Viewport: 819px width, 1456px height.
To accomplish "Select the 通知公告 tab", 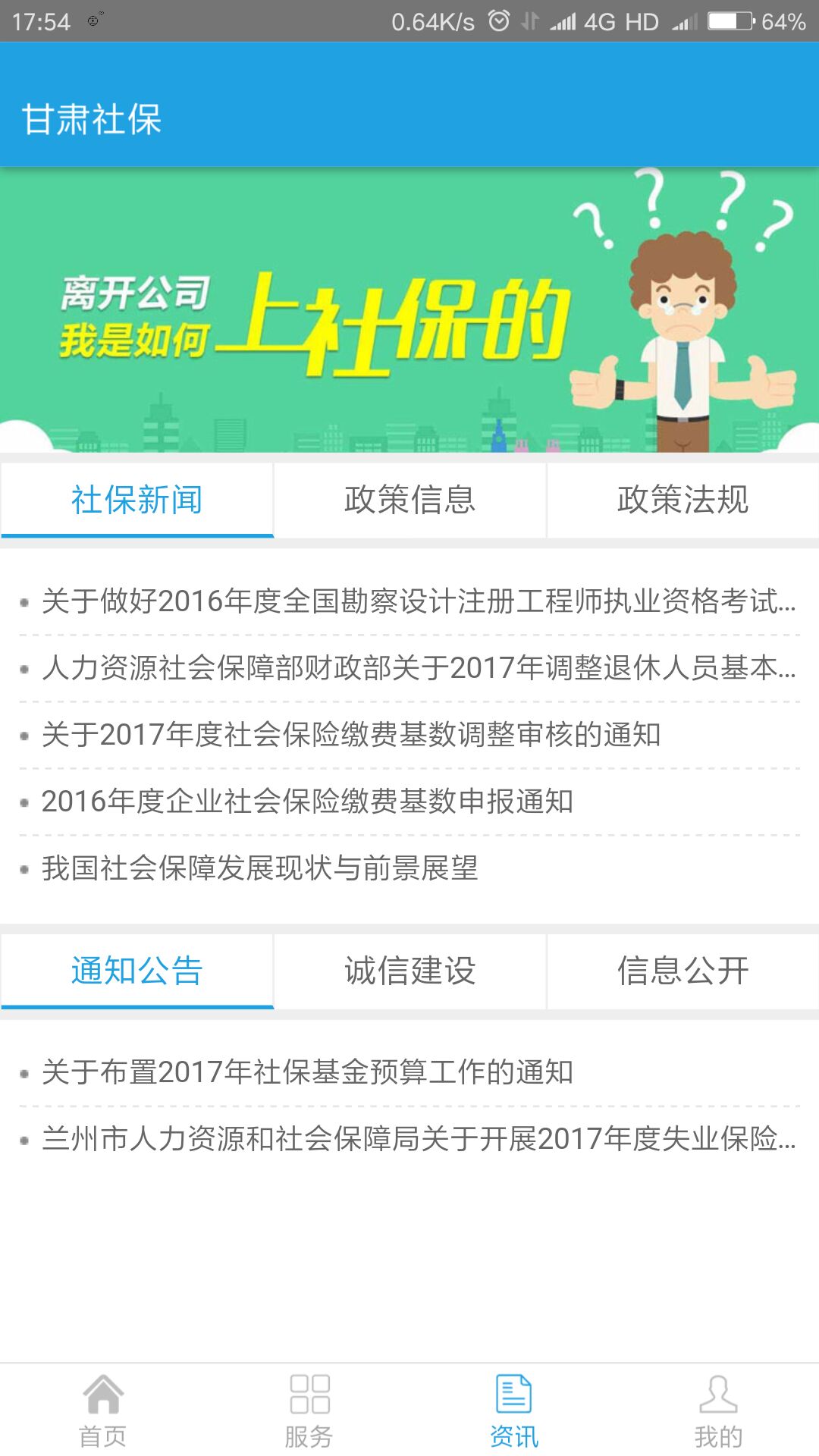I will [x=137, y=971].
